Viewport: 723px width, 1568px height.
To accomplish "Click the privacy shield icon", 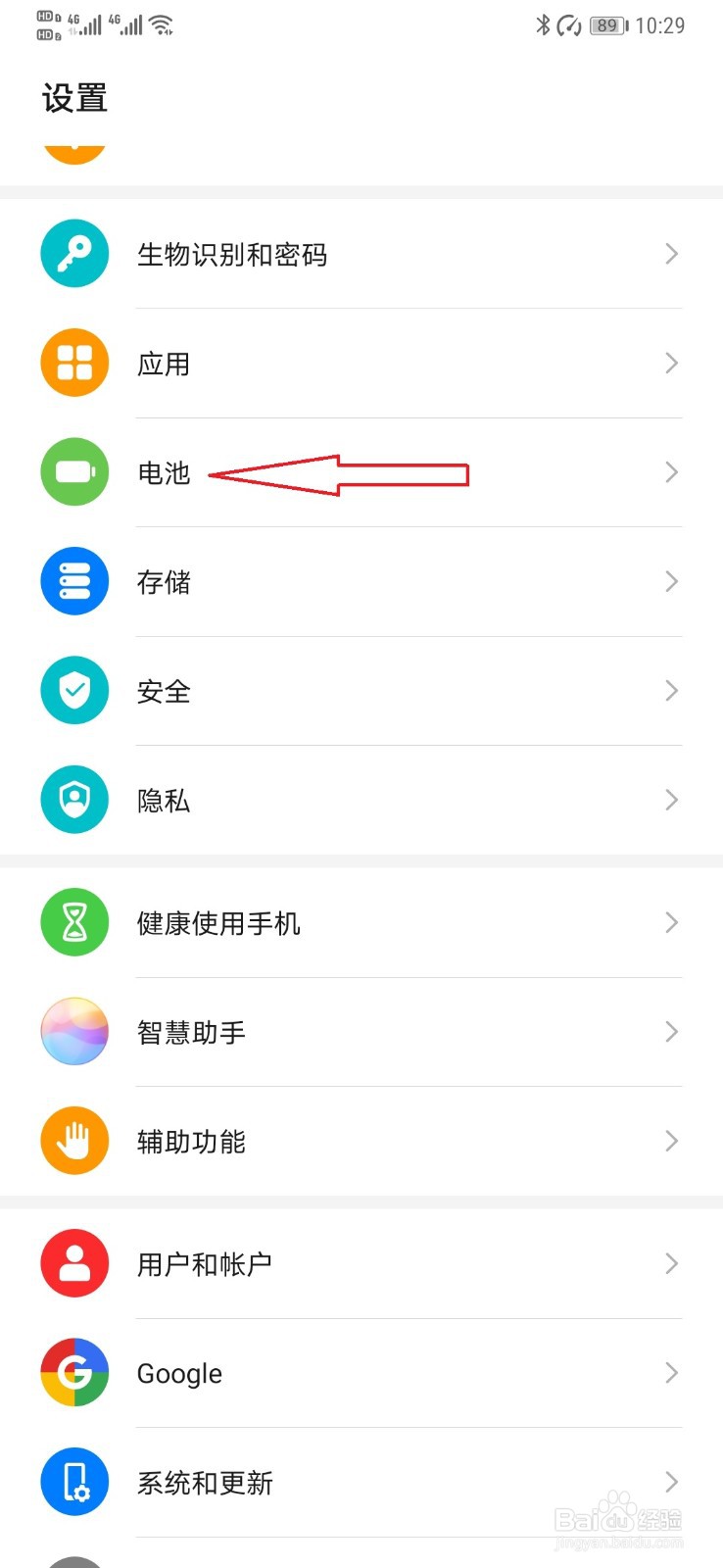I will [x=73, y=800].
